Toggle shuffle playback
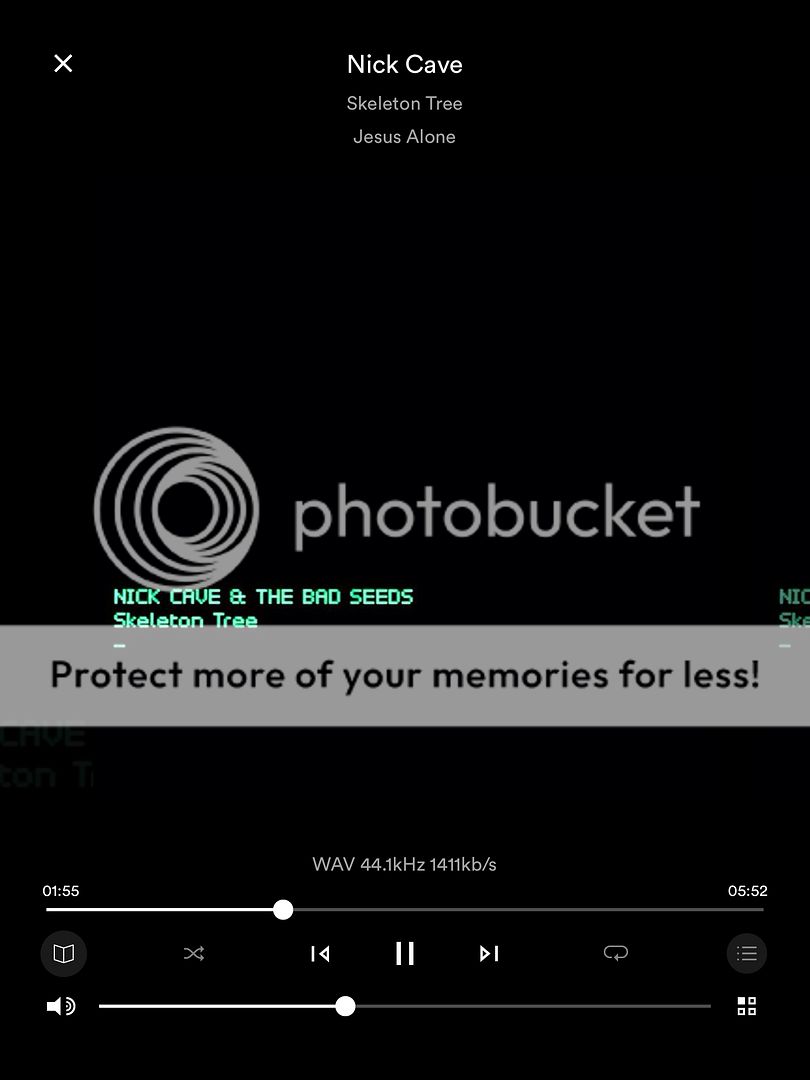This screenshot has height=1080, width=810. [194, 954]
